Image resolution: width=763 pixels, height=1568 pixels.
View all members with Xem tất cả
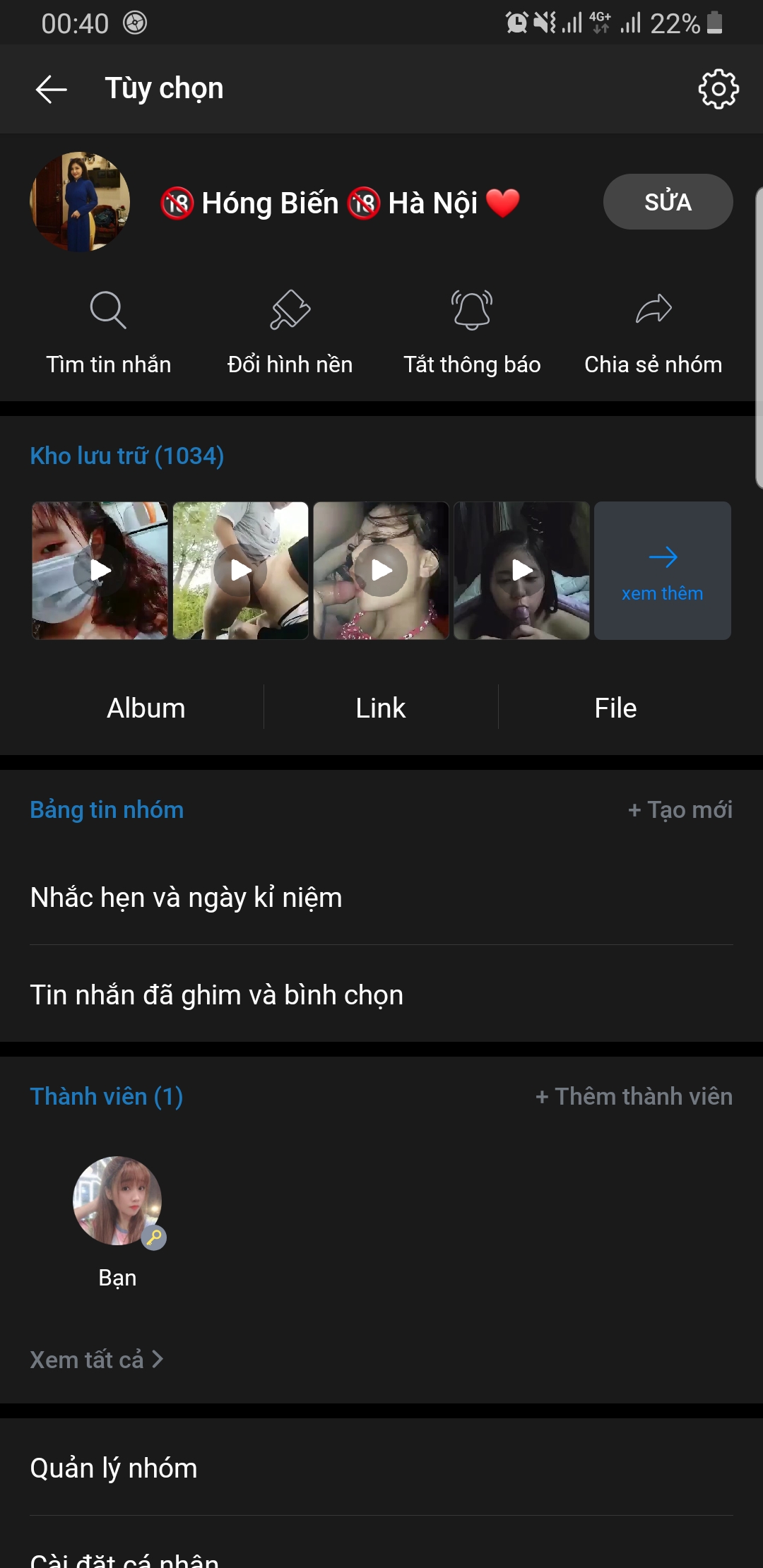[97, 1360]
